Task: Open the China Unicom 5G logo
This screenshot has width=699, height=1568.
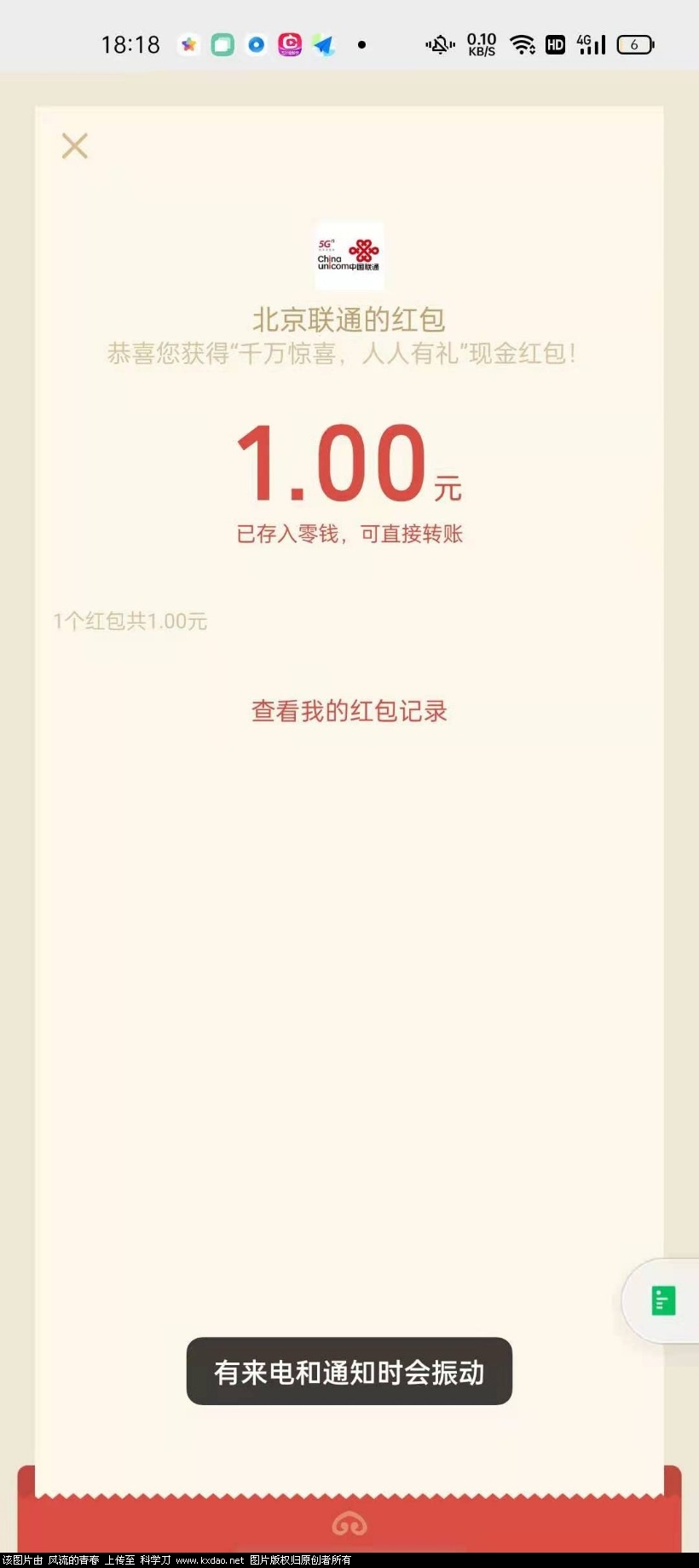Action: (x=349, y=253)
